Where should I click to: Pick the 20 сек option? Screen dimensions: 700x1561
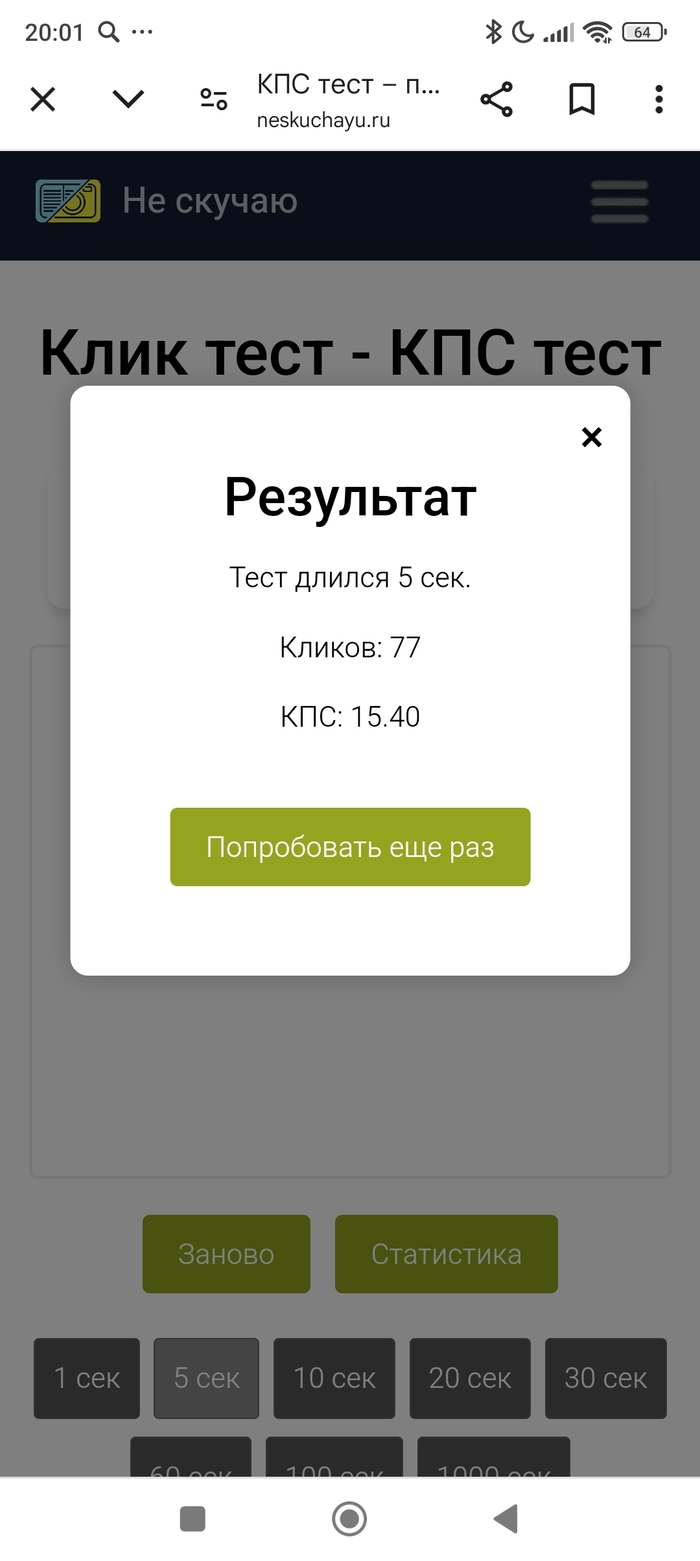[x=470, y=1378]
